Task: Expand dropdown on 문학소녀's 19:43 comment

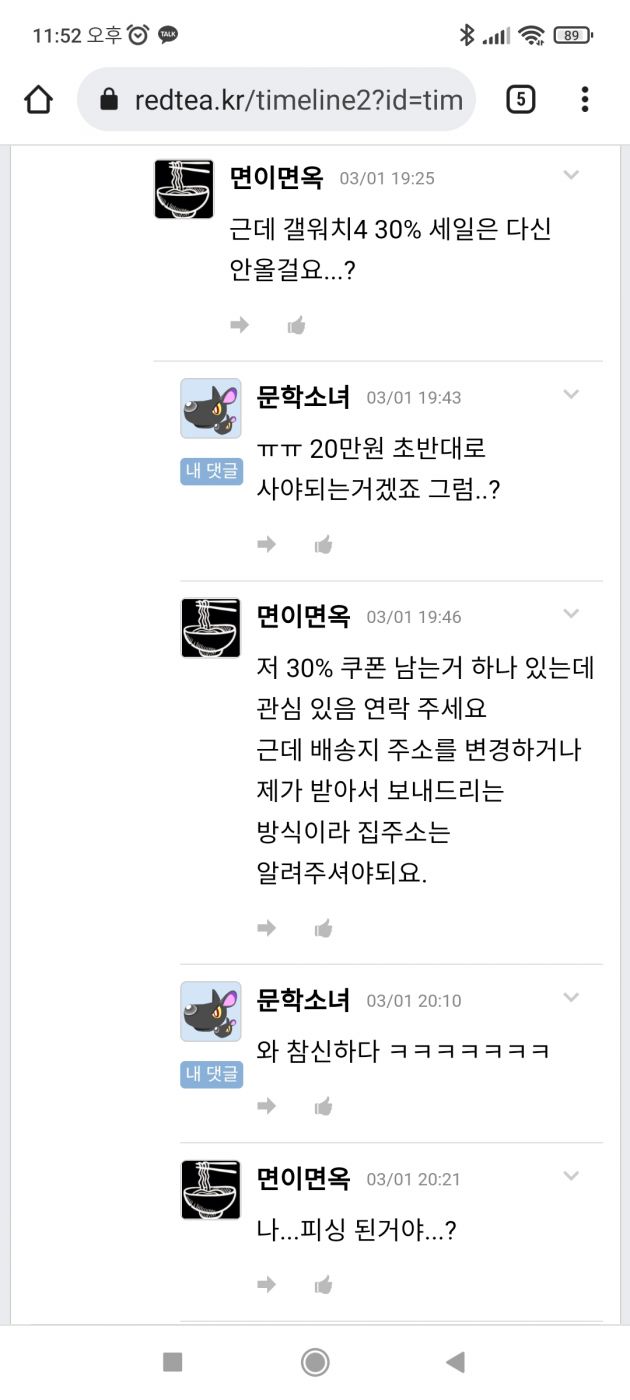Action: 571,395
